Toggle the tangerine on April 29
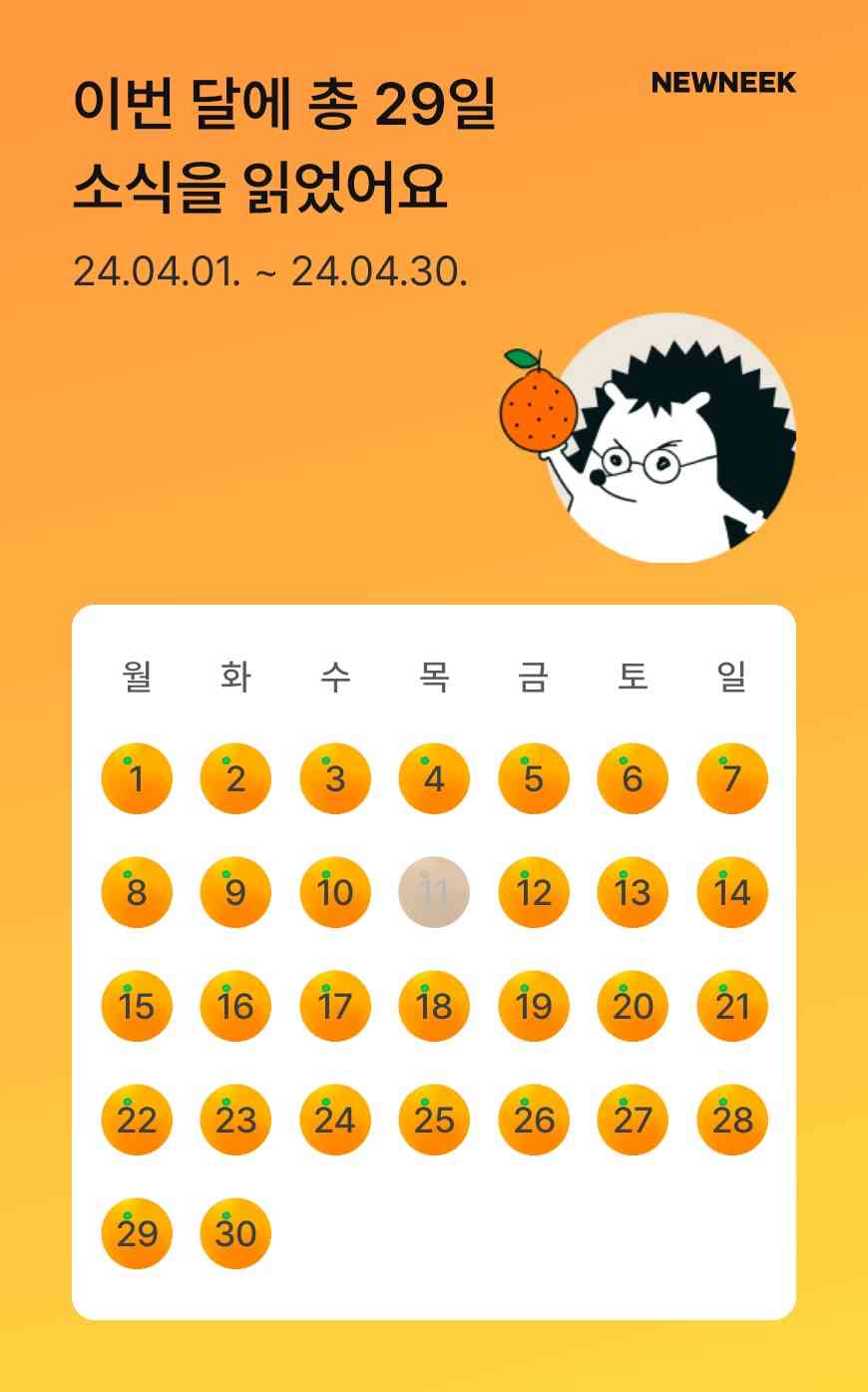Image resolution: width=868 pixels, height=1392 pixels. click(137, 1233)
